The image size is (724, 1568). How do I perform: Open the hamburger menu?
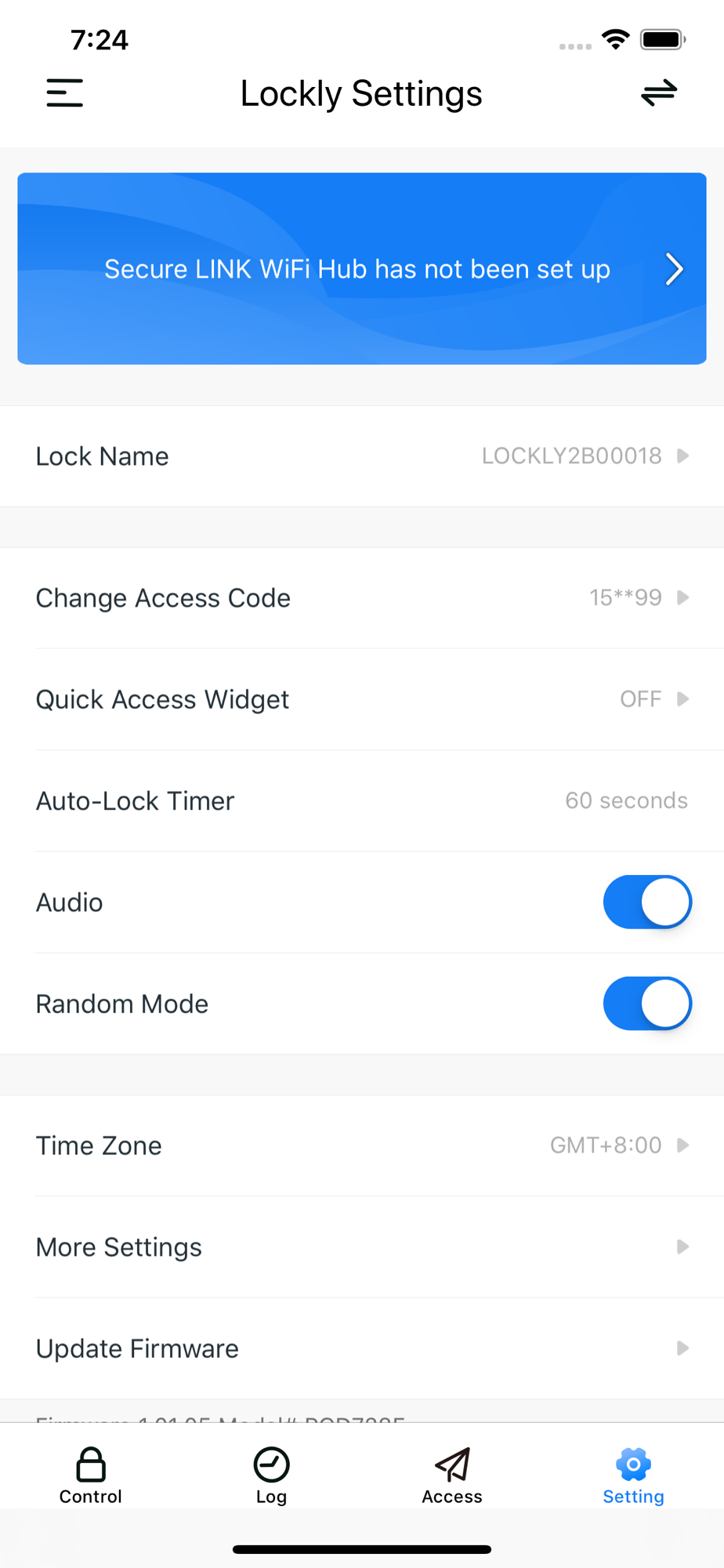[65, 93]
